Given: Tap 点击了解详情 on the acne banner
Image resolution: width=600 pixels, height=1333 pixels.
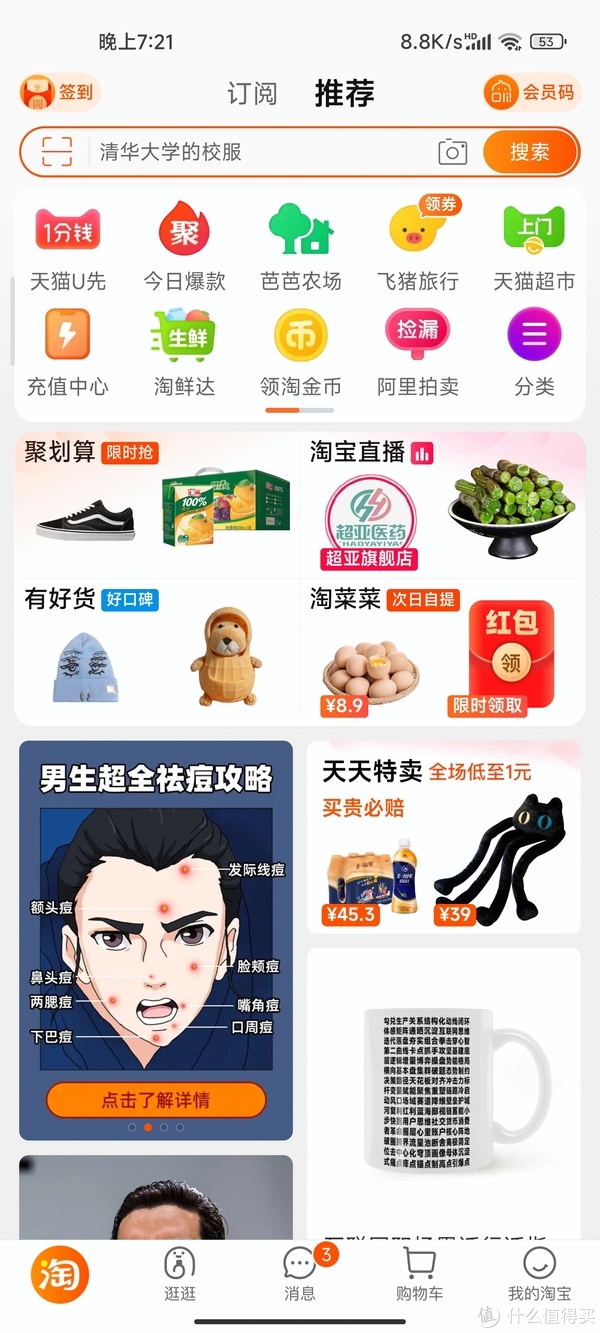Looking at the screenshot, I should coord(156,1100).
